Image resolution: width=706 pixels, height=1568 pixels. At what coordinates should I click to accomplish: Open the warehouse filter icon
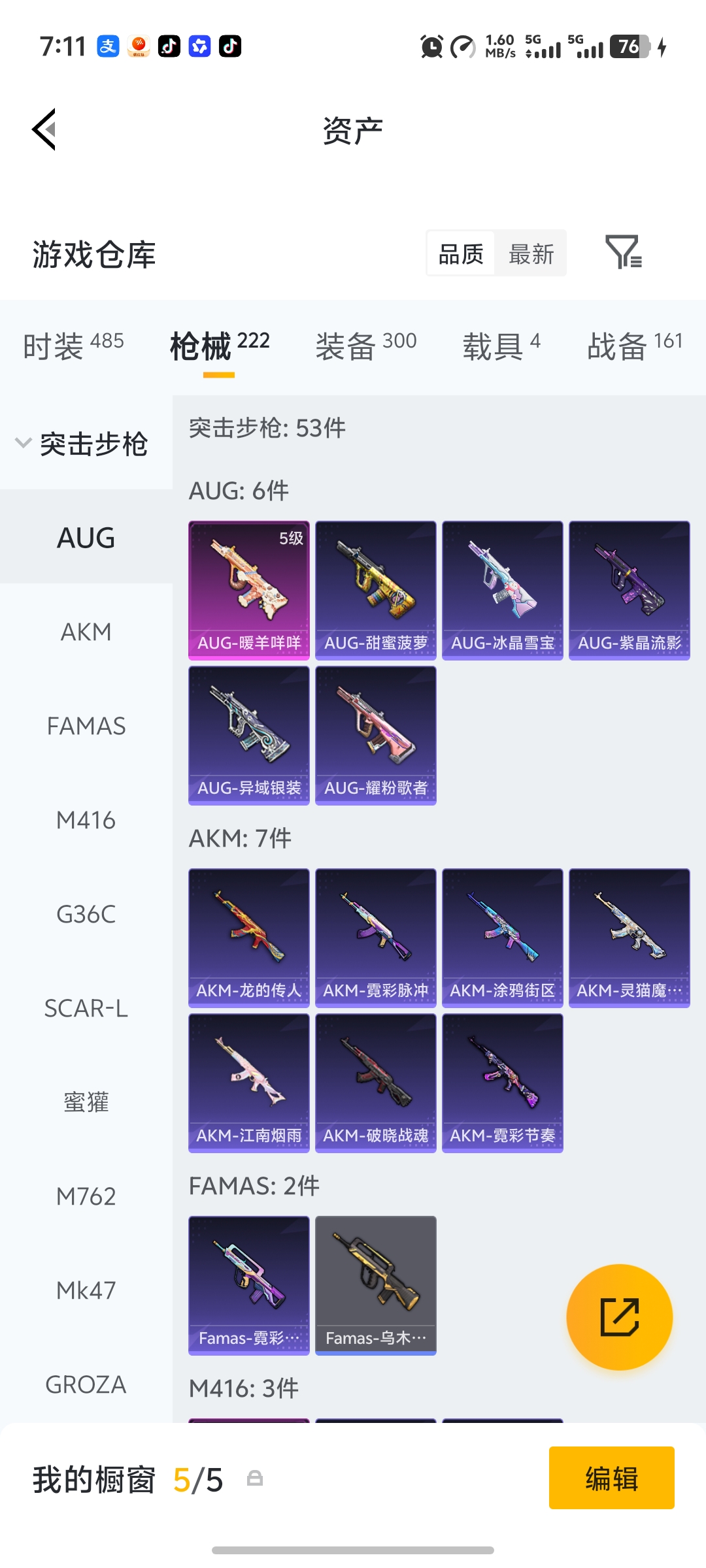click(623, 253)
